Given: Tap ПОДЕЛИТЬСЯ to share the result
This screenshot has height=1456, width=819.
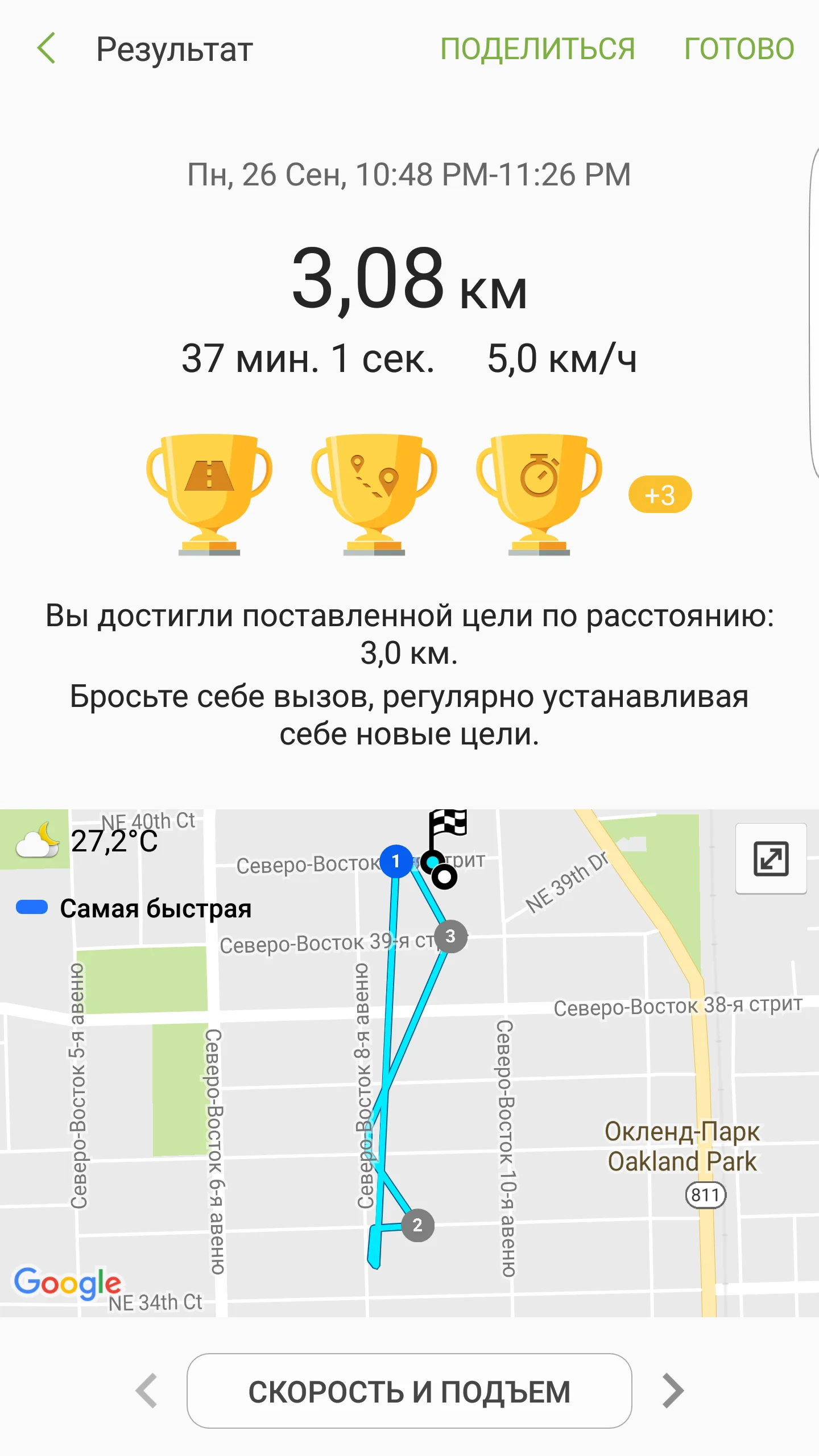Looking at the screenshot, I should (x=537, y=48).
